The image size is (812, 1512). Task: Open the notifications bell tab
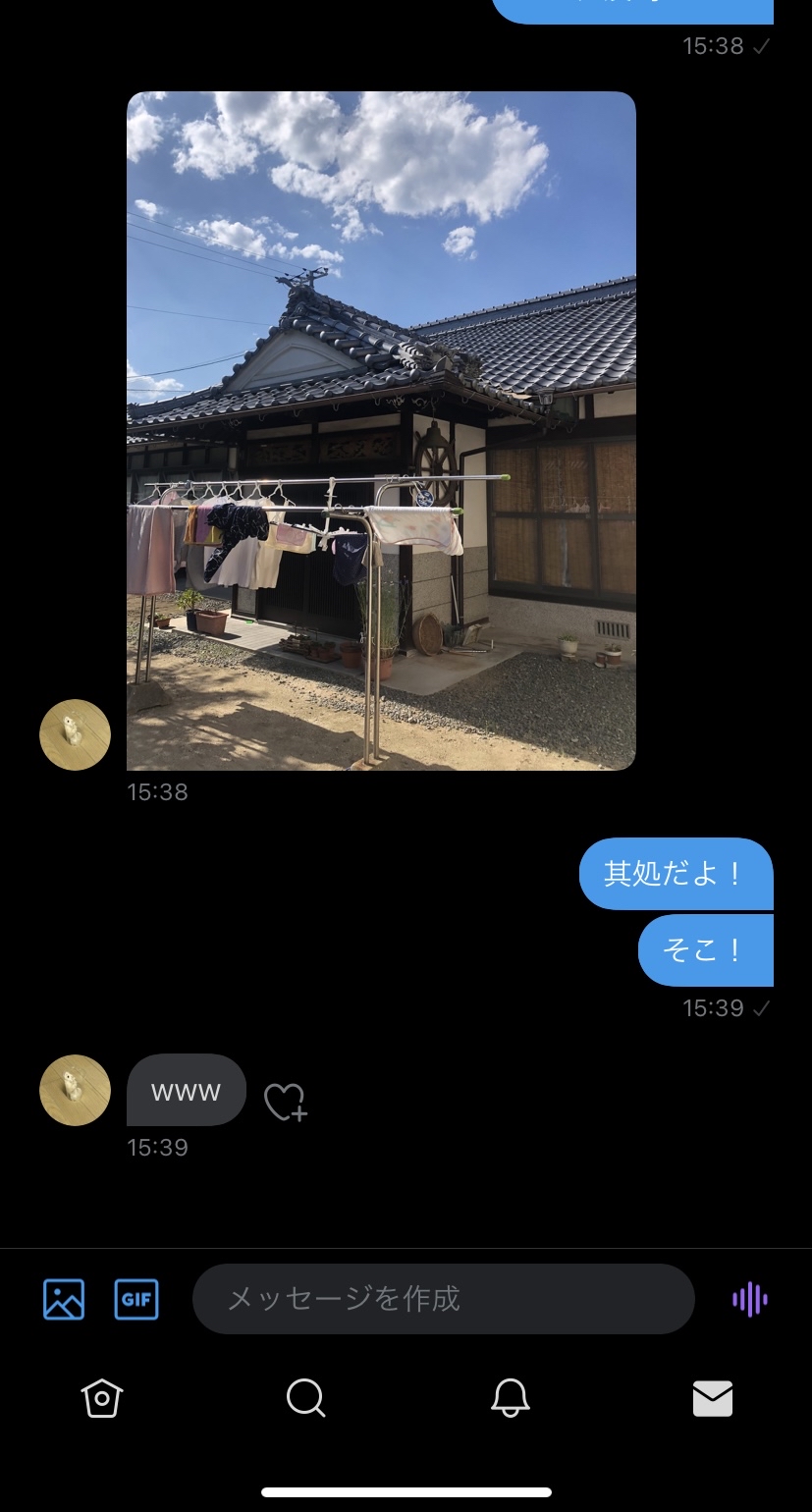pyautogui.click(x=510, y=1398)
